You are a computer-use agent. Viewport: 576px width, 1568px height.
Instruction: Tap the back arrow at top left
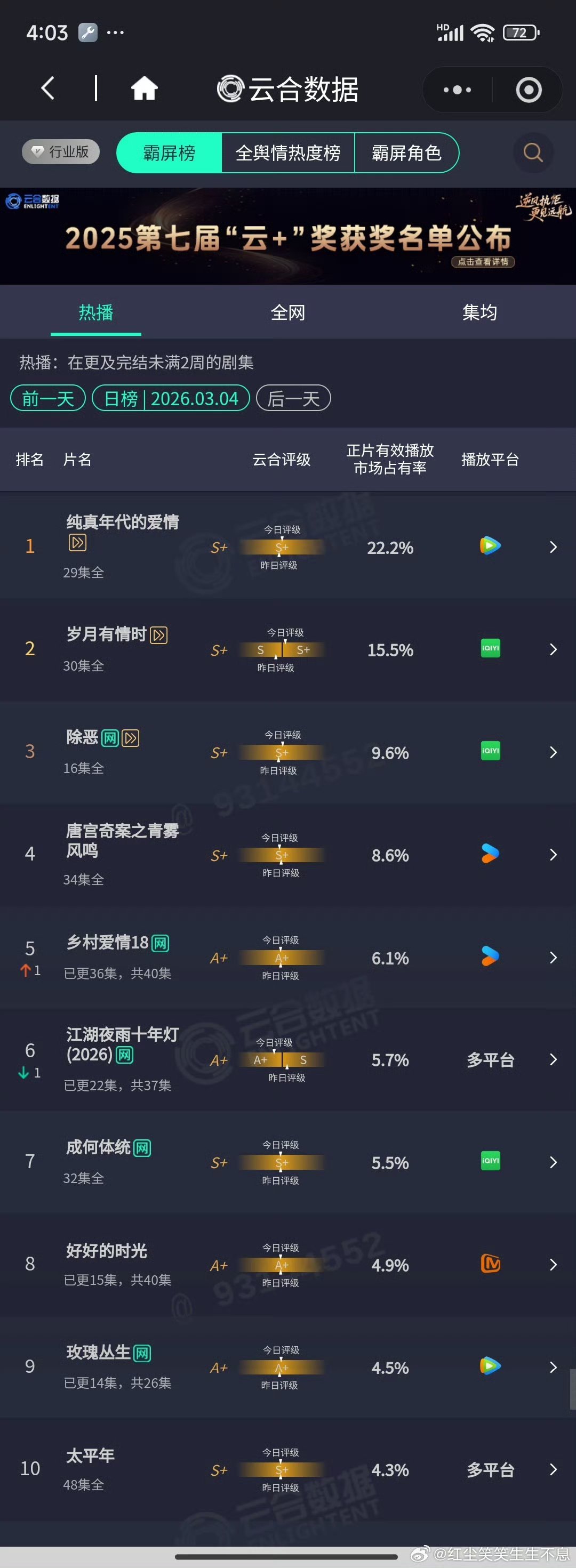[x=49, y=89]
